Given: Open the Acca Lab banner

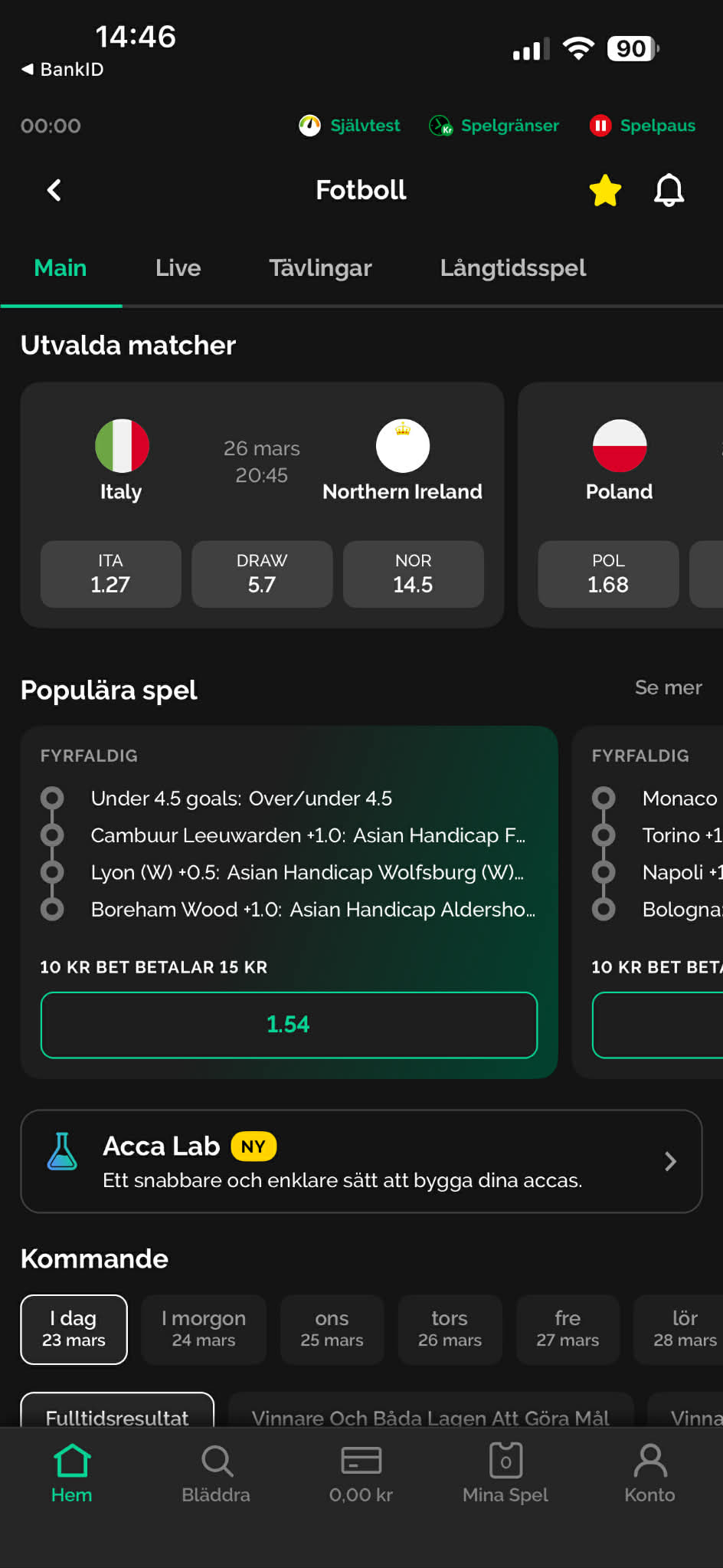Looking at the screenshot, I should coord(361,1161).
